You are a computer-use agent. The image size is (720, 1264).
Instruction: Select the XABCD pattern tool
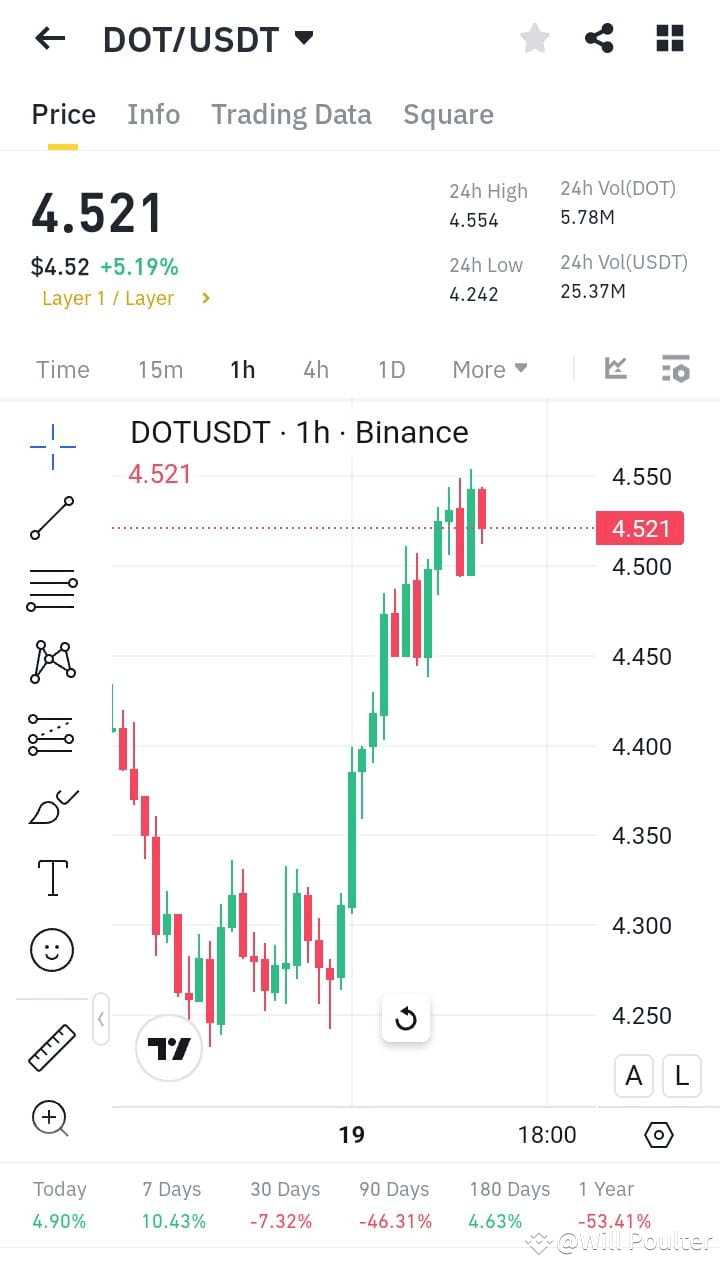(x=51, y=661)
